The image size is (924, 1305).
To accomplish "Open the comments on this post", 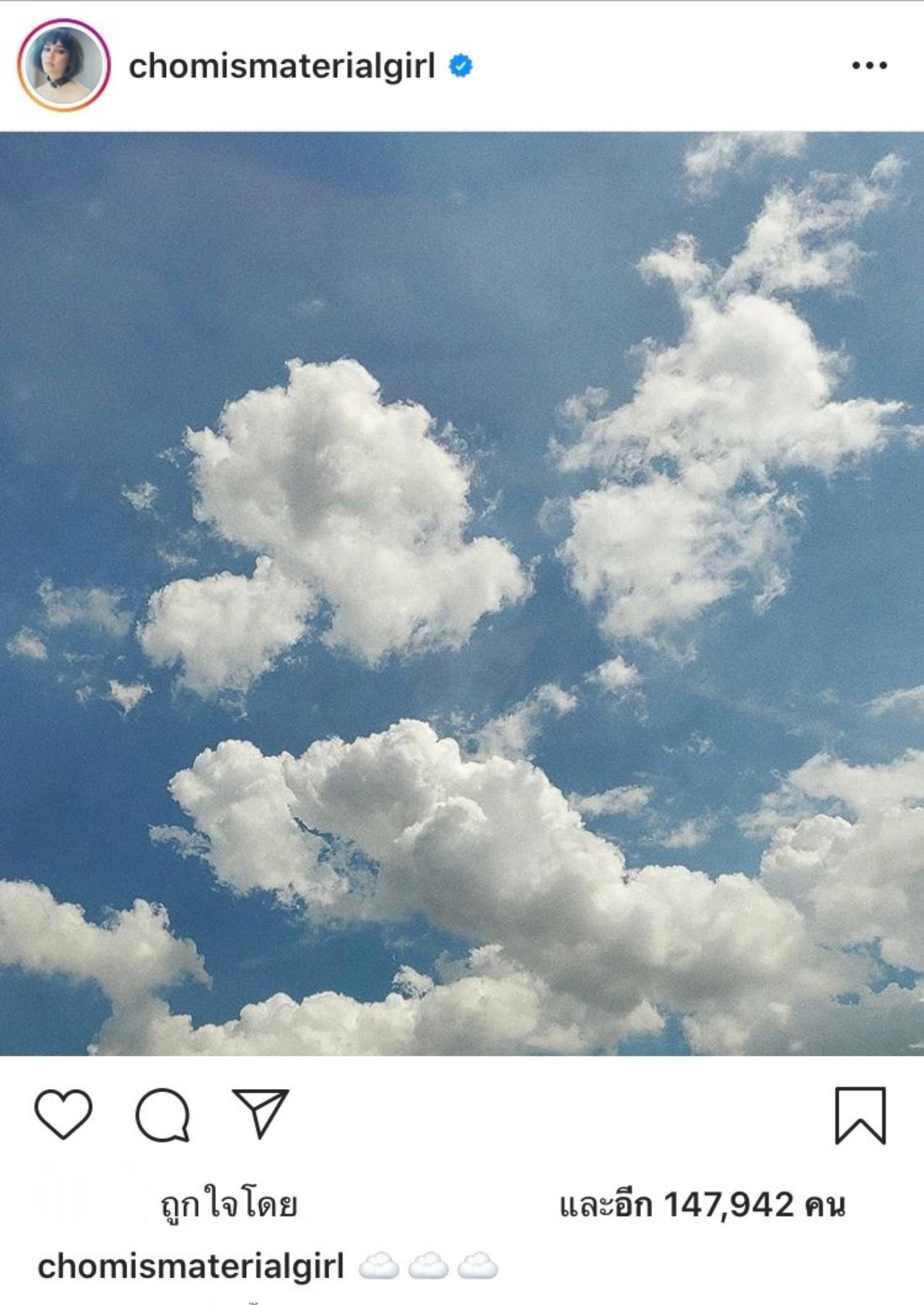I will click(163, 1114).
